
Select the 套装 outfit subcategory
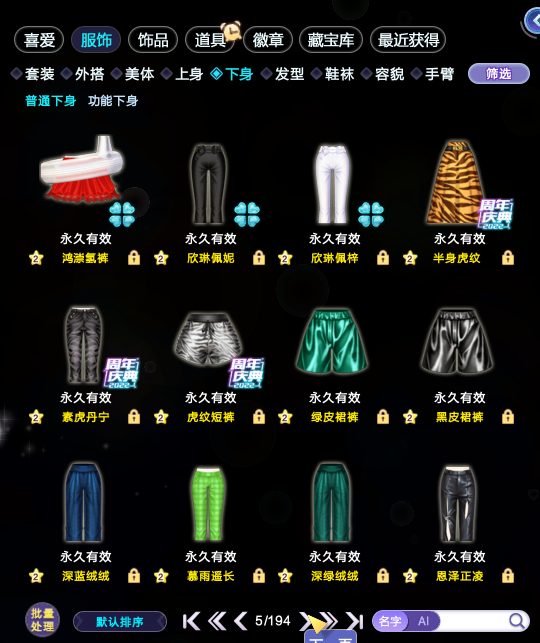click(x=33, y=74)
